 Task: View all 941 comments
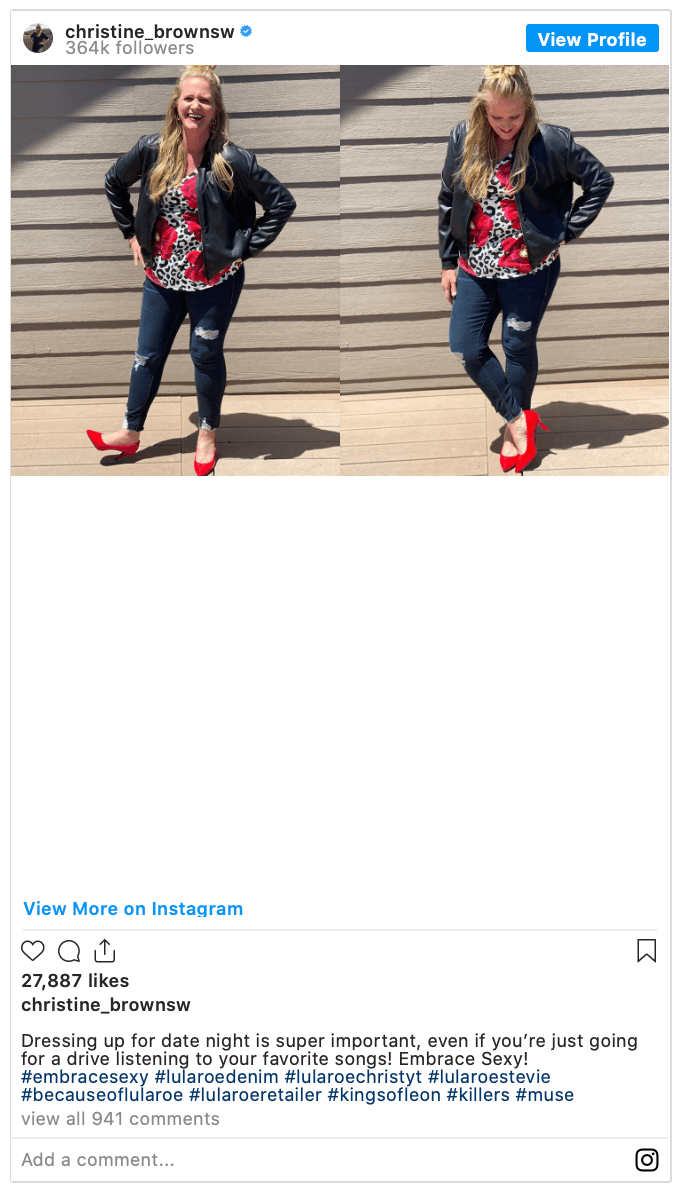point(120,1119)
